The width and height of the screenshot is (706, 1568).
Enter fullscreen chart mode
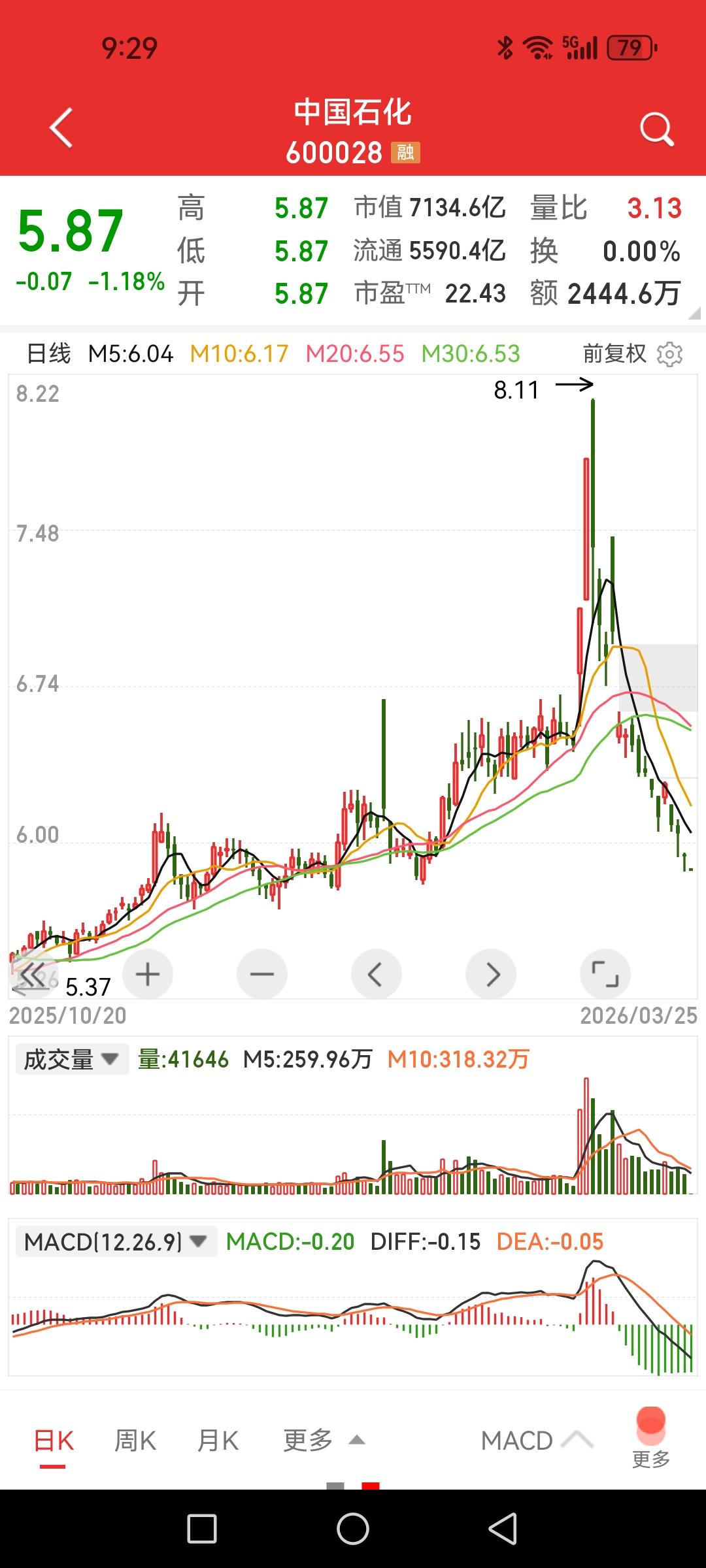[605, 973]
